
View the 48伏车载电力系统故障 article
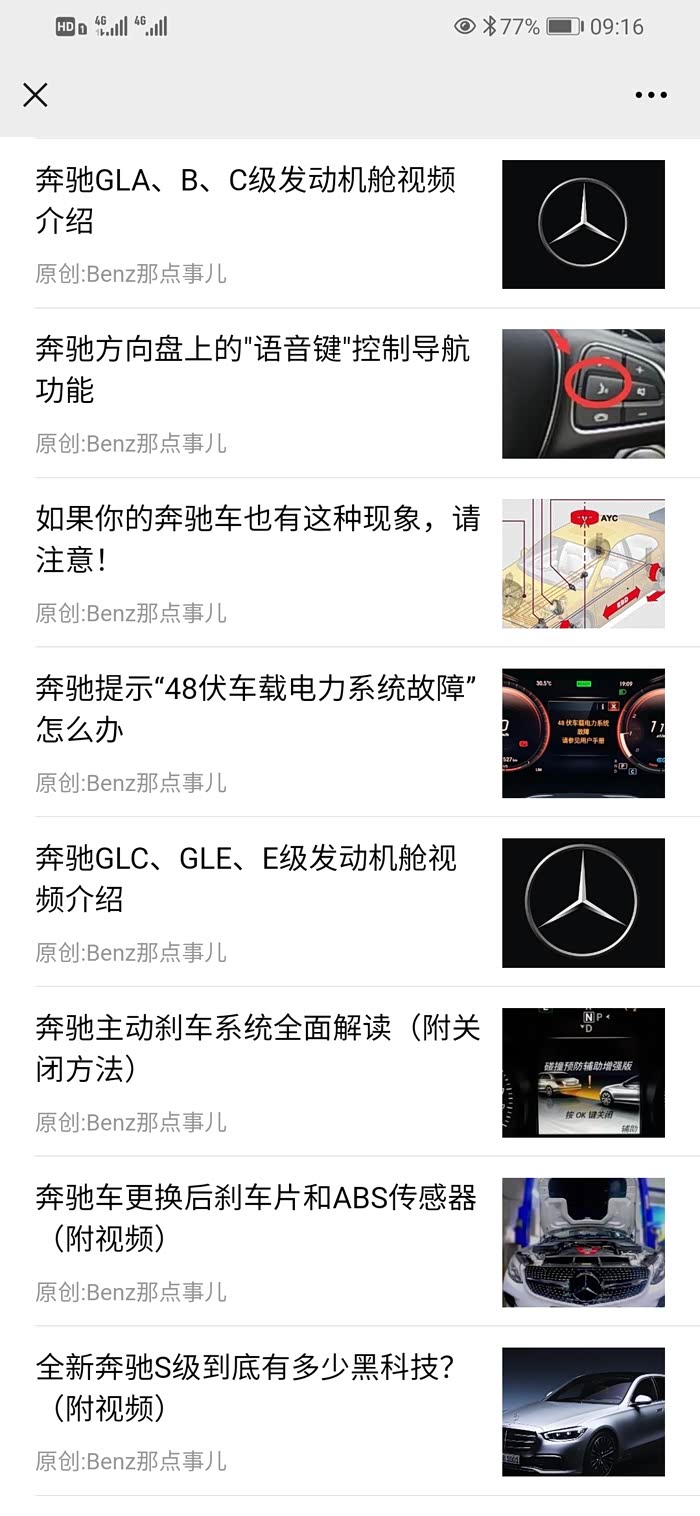[x=255, y=708]
